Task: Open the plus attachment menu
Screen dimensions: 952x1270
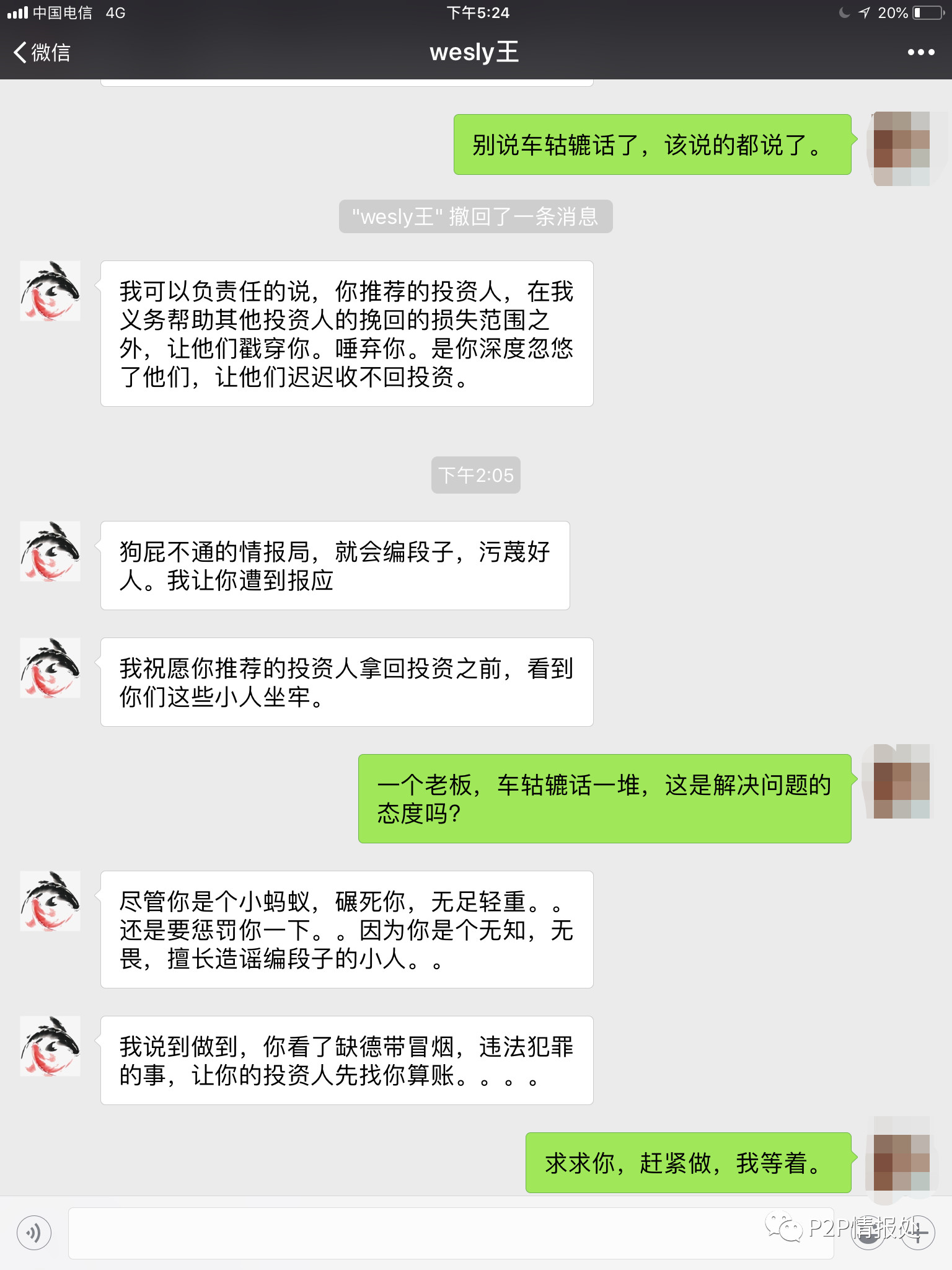Action: (x=918, y=1233)
